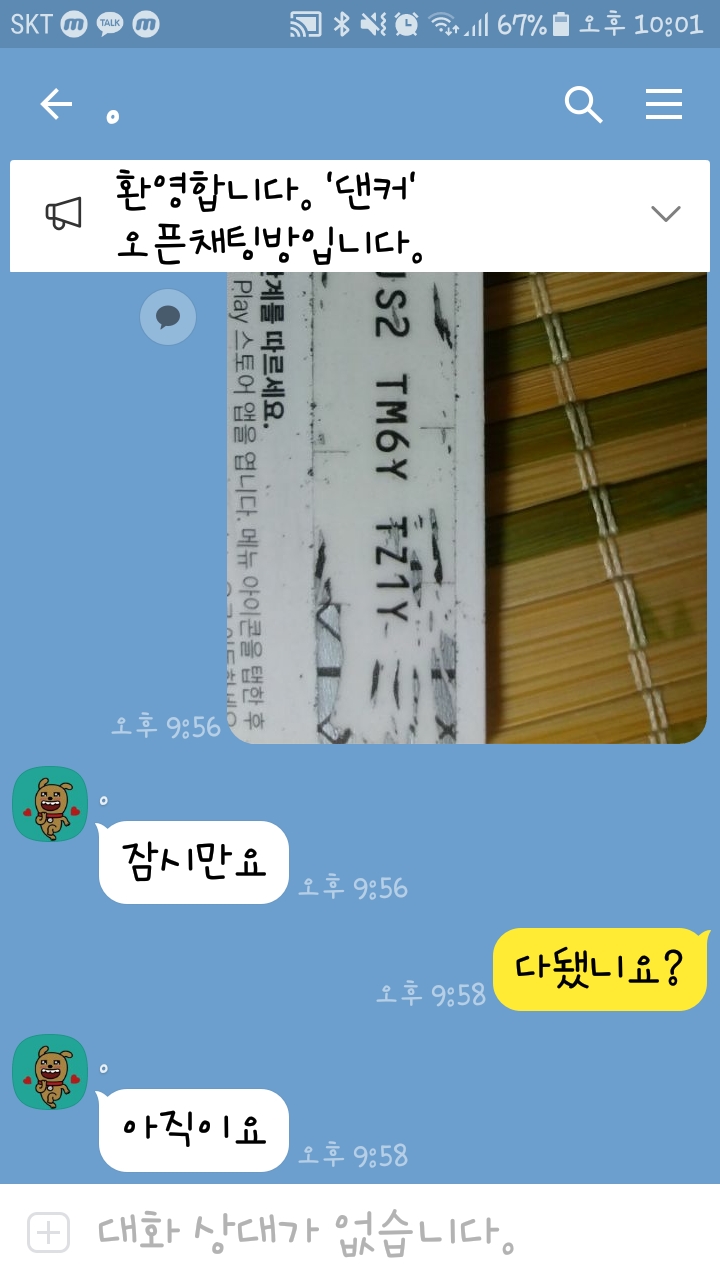Open the shared card photo
Image resolution: width=720 pixels, height=1280 pixels.
click(467, 507)
